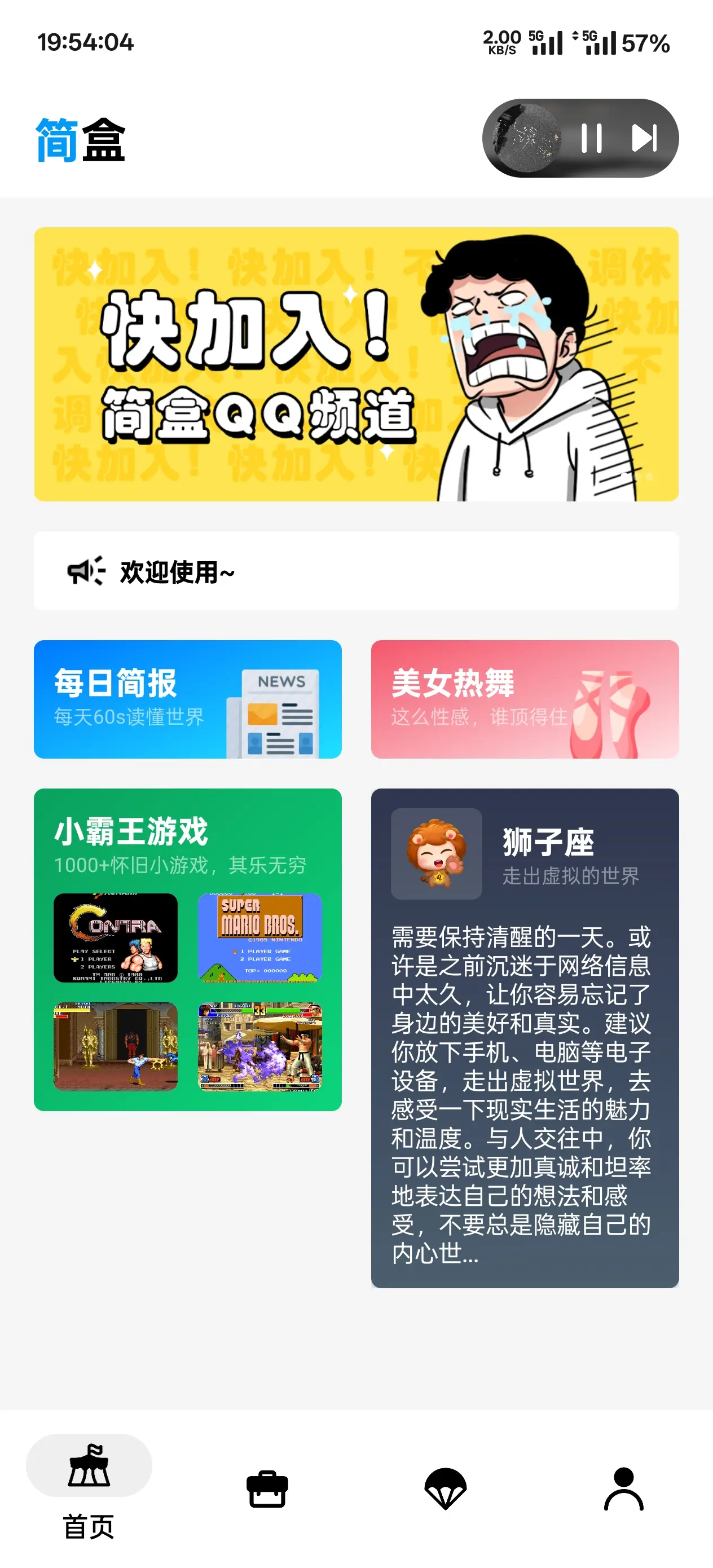Open the 狮子座 horoscope card
713x1568 pixels.
click(524, 1037)
